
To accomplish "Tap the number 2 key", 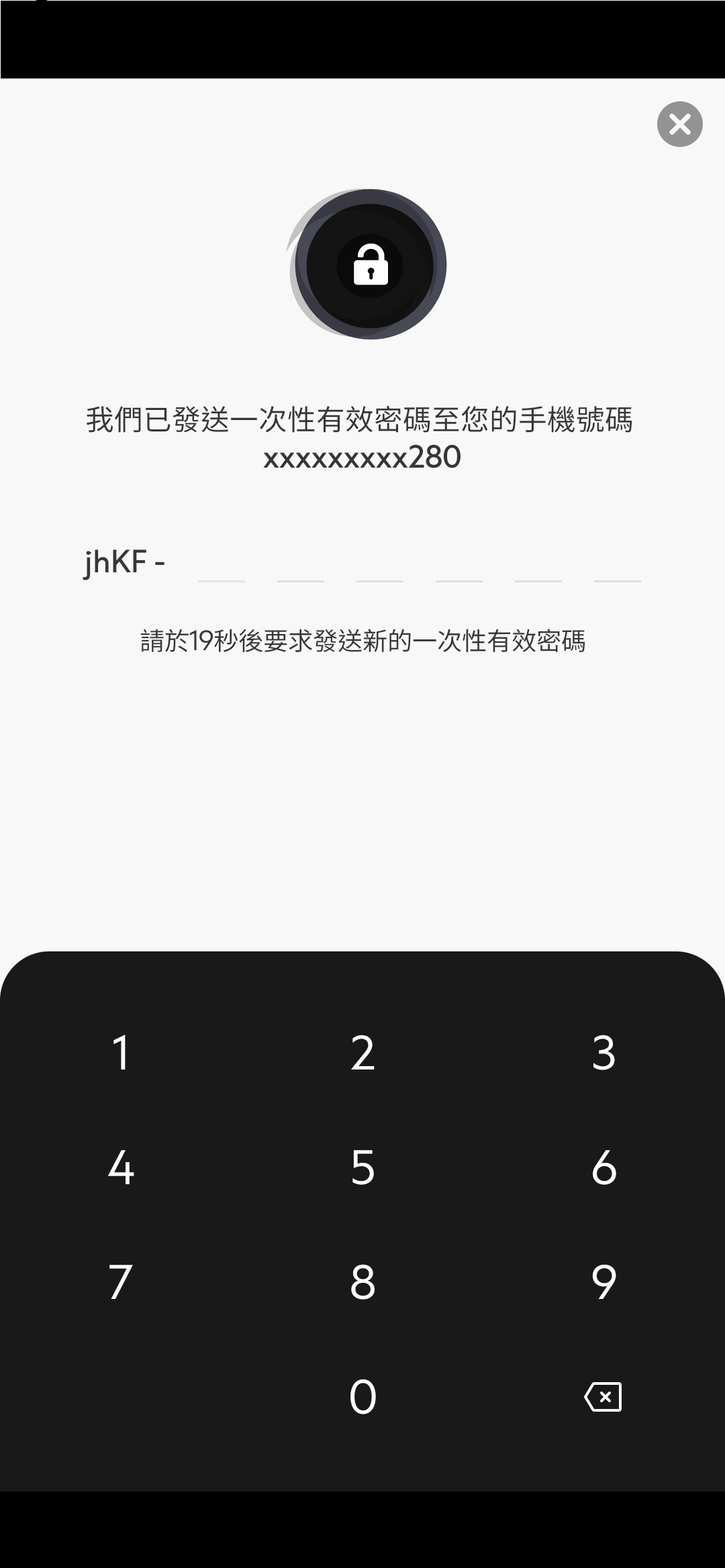I will coord(362,1053).
